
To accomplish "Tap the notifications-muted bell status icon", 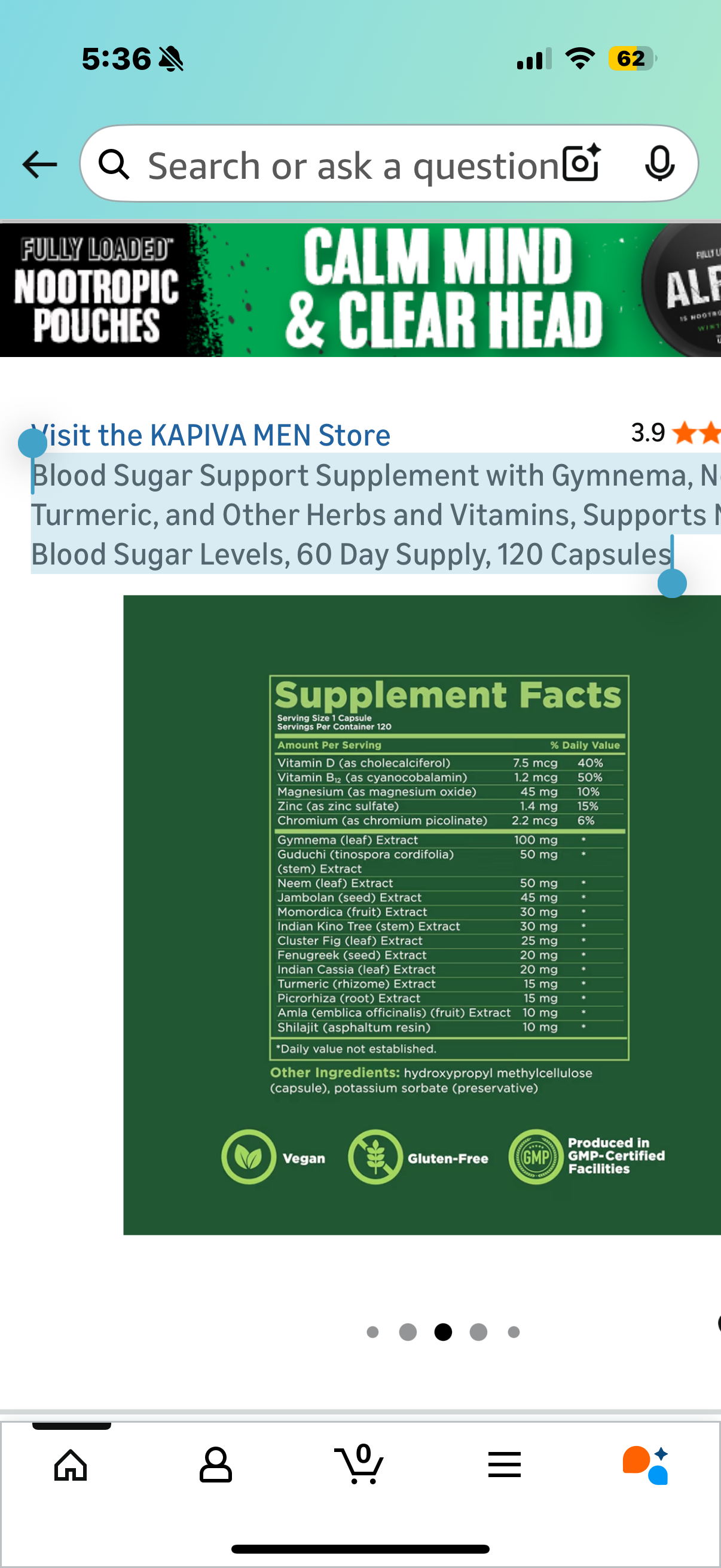I will pos(172,58).
